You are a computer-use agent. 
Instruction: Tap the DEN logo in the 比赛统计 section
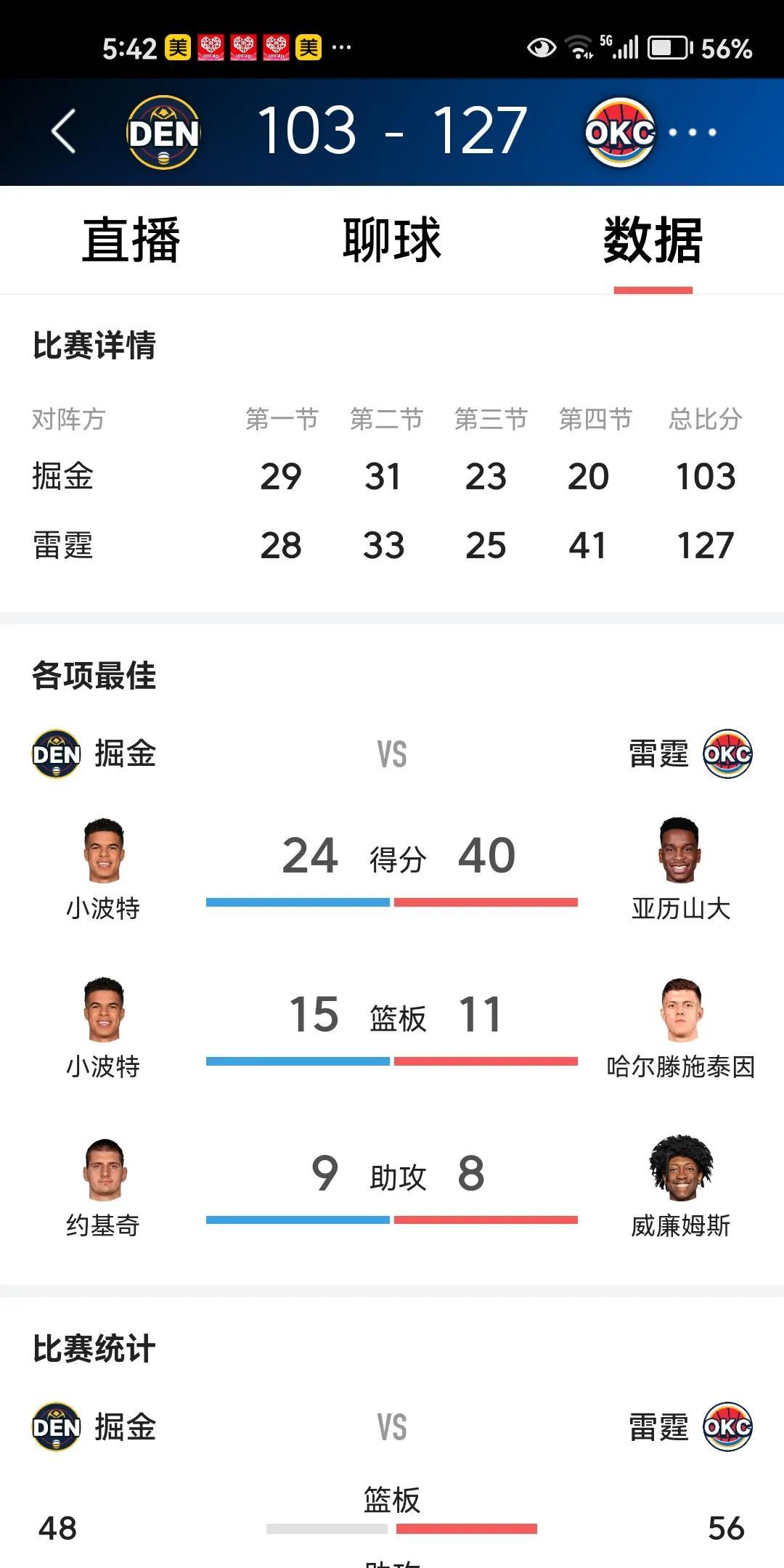(58, 1428)
